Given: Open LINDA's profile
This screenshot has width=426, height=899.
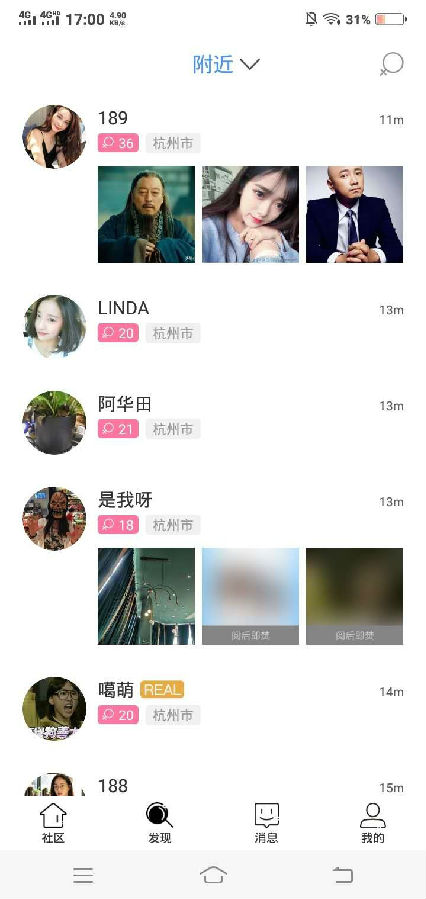Looking at the screenshot, I should pos(213,325).
